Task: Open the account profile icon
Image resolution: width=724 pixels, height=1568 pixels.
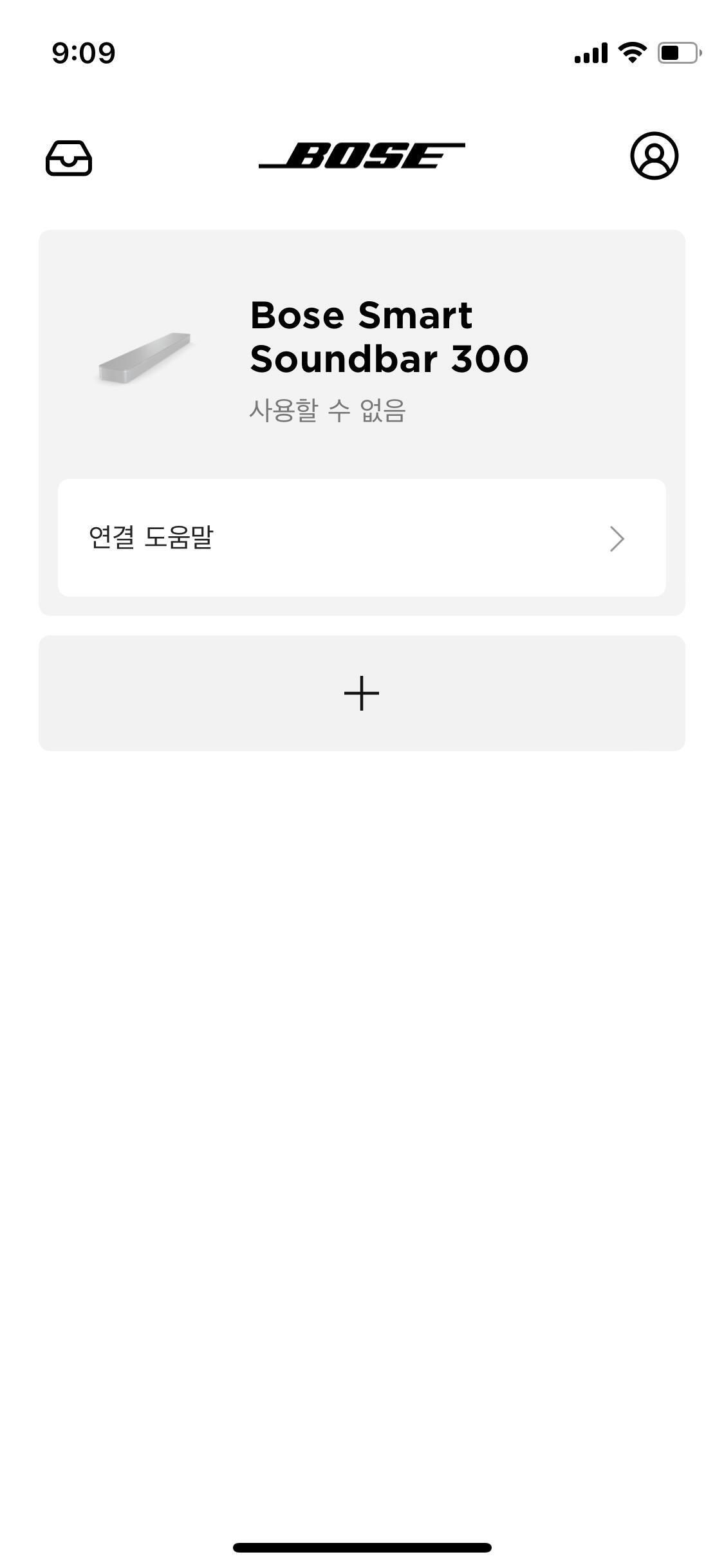Action: point(654,156)
